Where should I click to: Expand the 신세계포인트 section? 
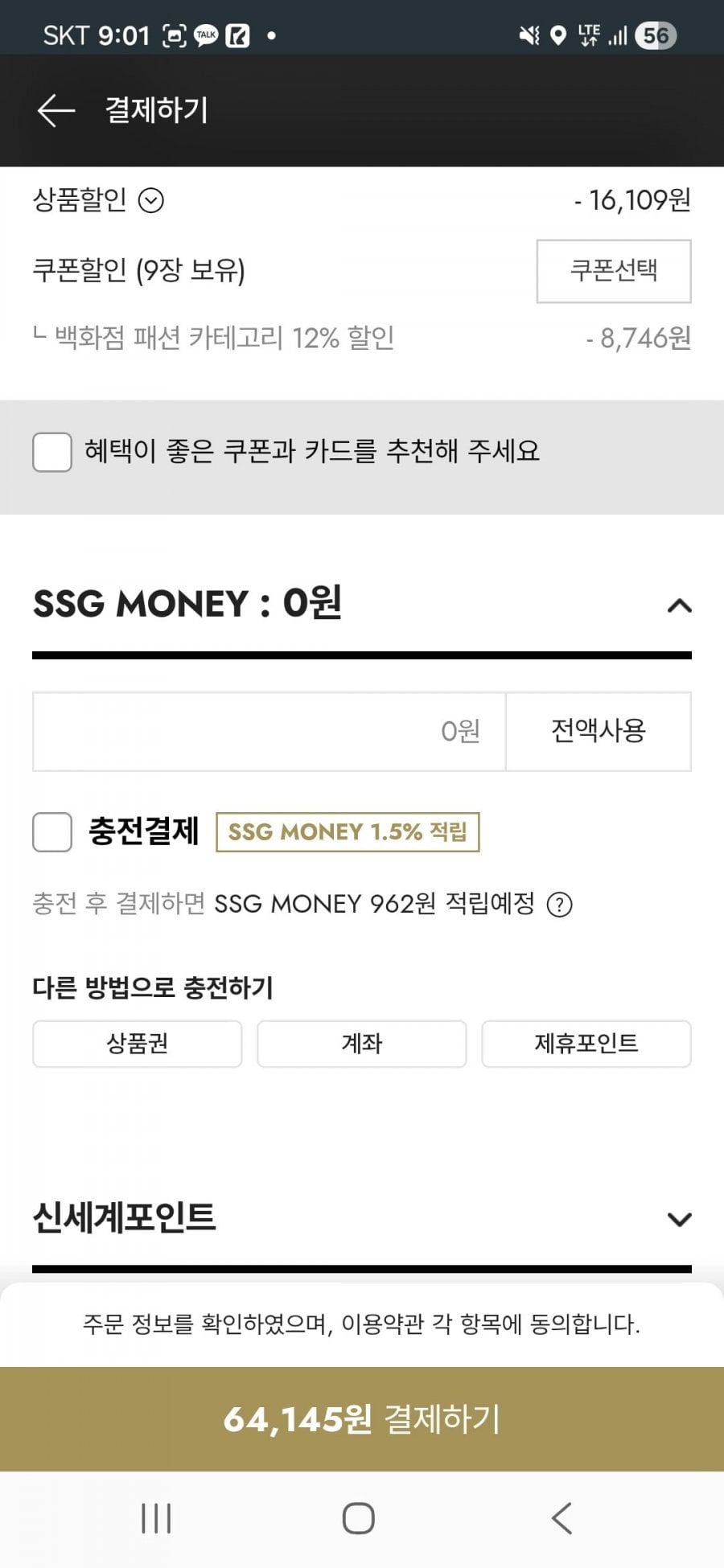(680, 1219)
